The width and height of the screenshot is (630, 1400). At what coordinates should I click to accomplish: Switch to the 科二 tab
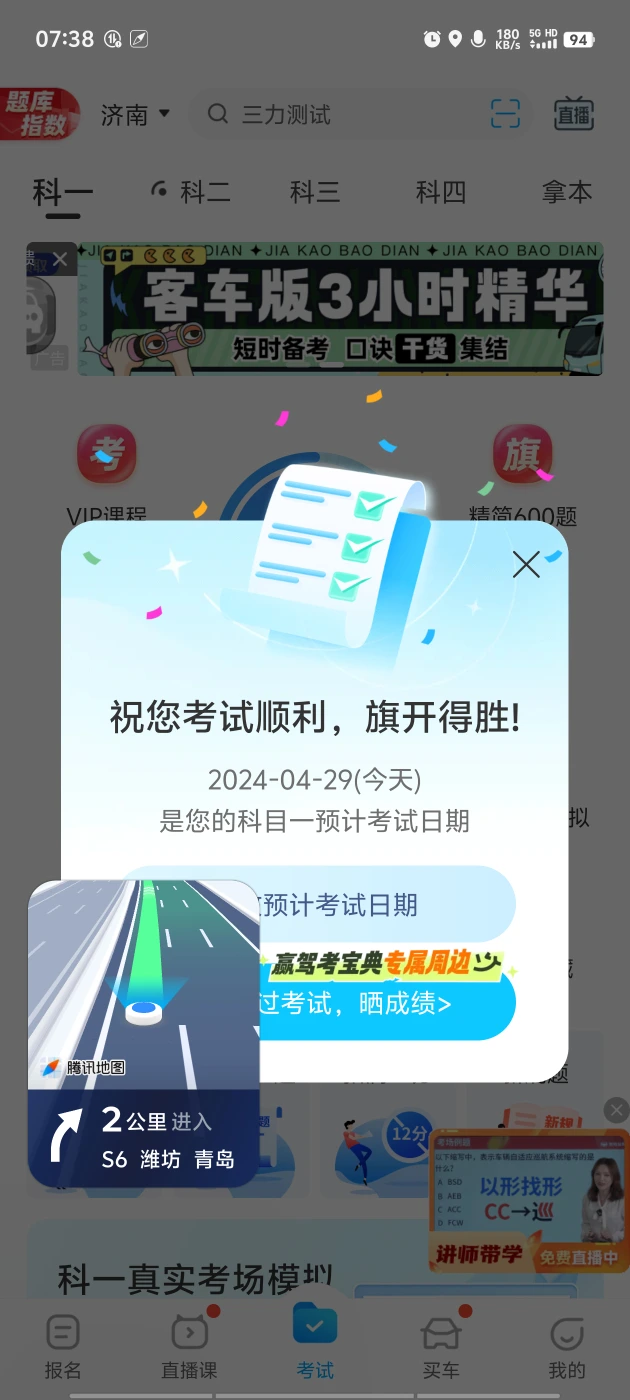191,192
